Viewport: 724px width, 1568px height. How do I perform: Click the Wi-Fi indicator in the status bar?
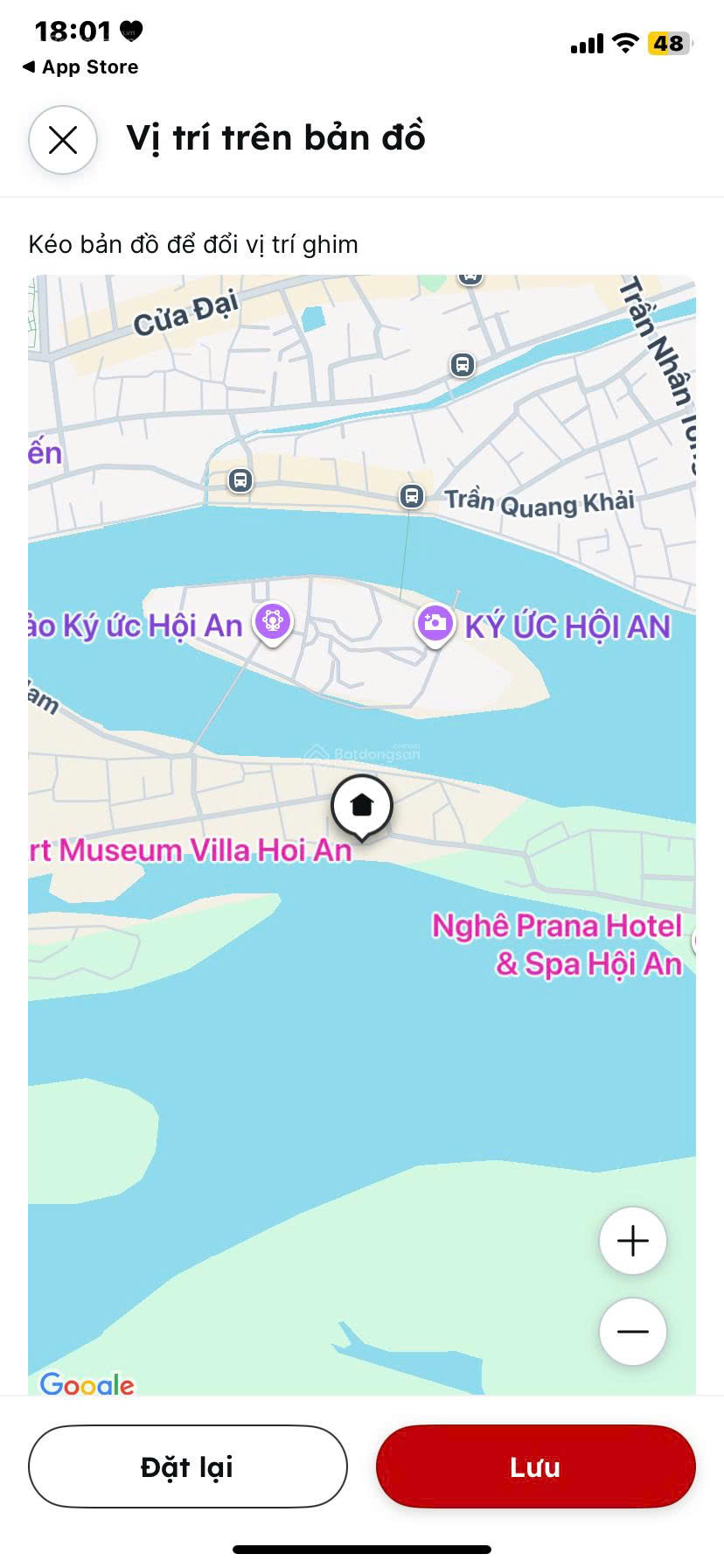tap(623, 42)
